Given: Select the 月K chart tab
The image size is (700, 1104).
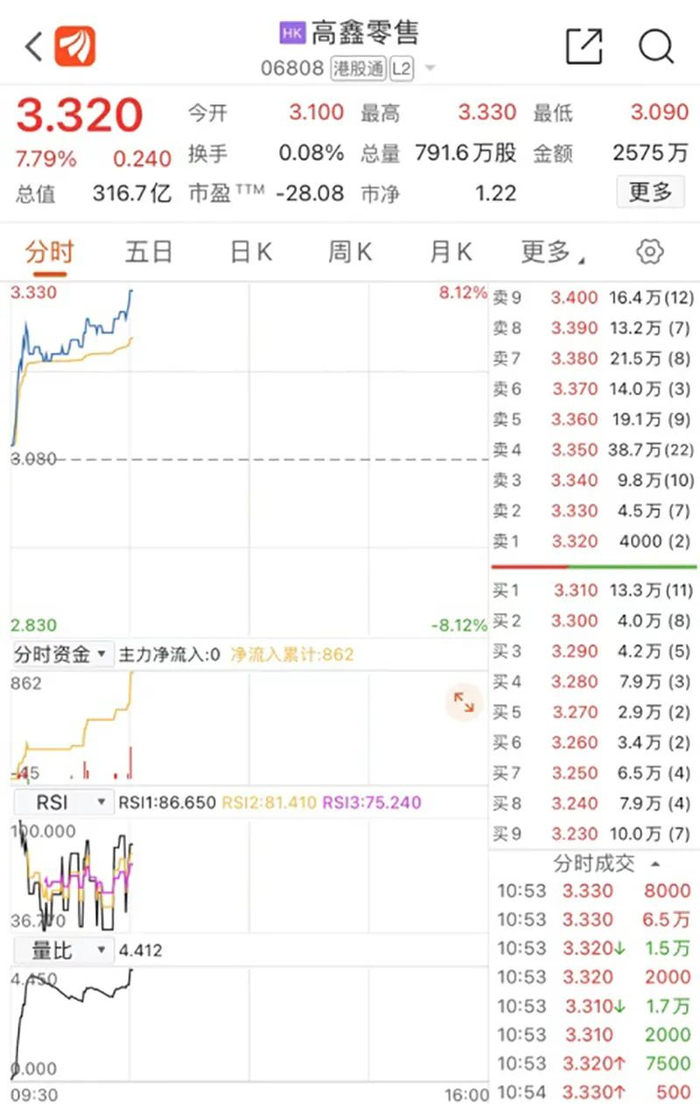Looking at the screenshot, I should point(450,251).
